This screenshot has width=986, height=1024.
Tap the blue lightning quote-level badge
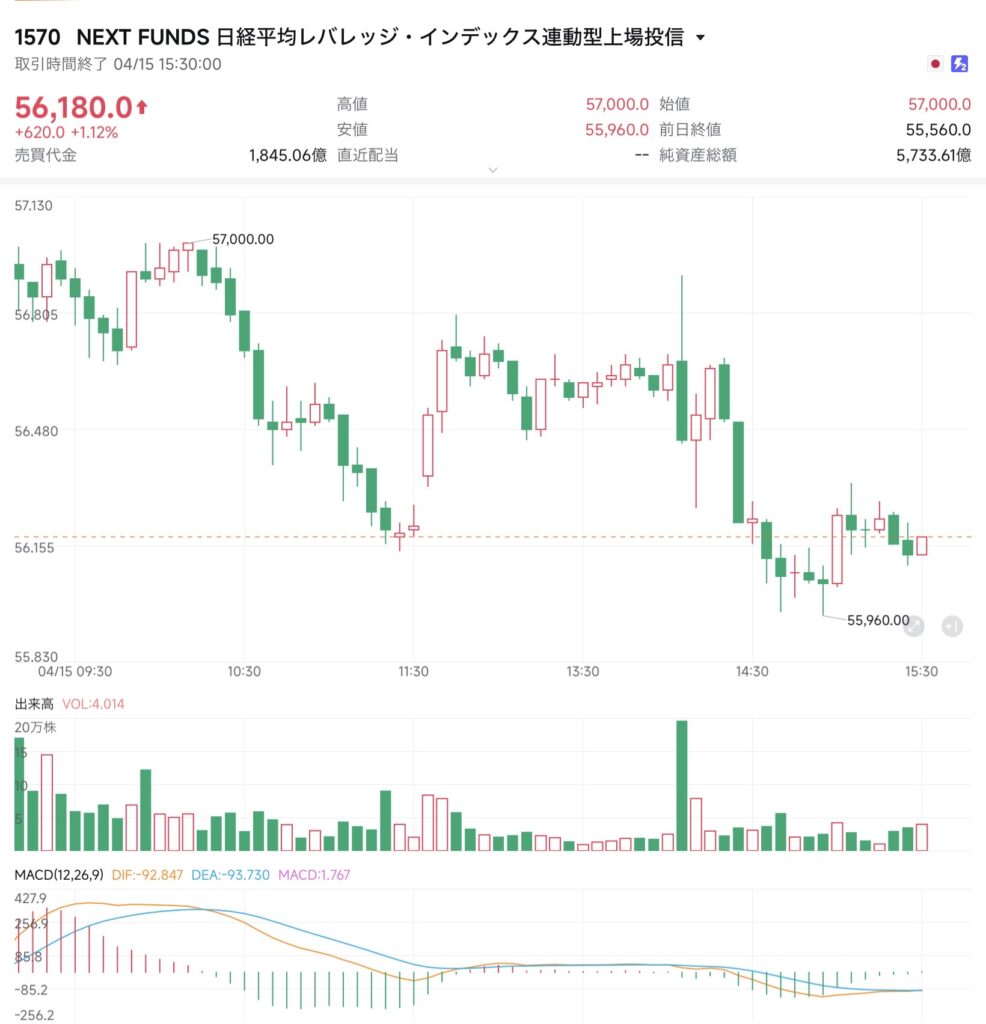pos(959,64)
